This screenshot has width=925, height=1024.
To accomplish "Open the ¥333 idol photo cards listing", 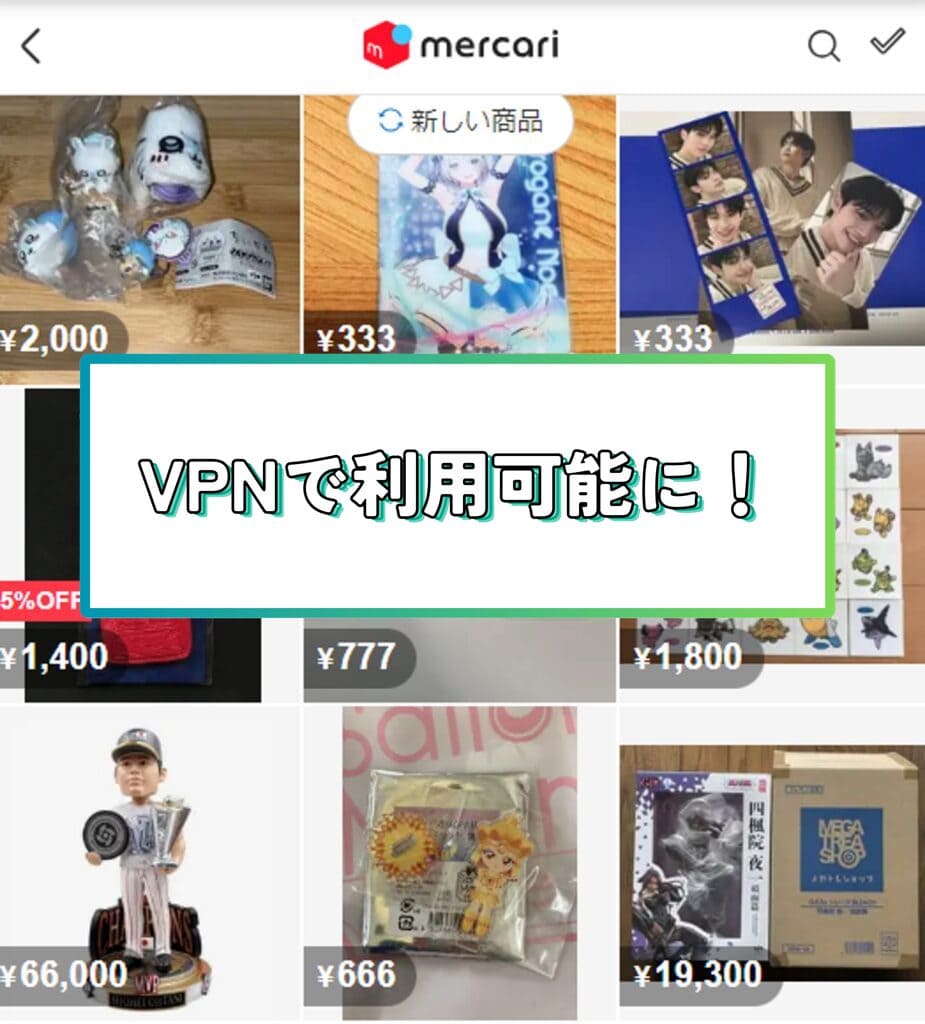I will pos(771,230).
